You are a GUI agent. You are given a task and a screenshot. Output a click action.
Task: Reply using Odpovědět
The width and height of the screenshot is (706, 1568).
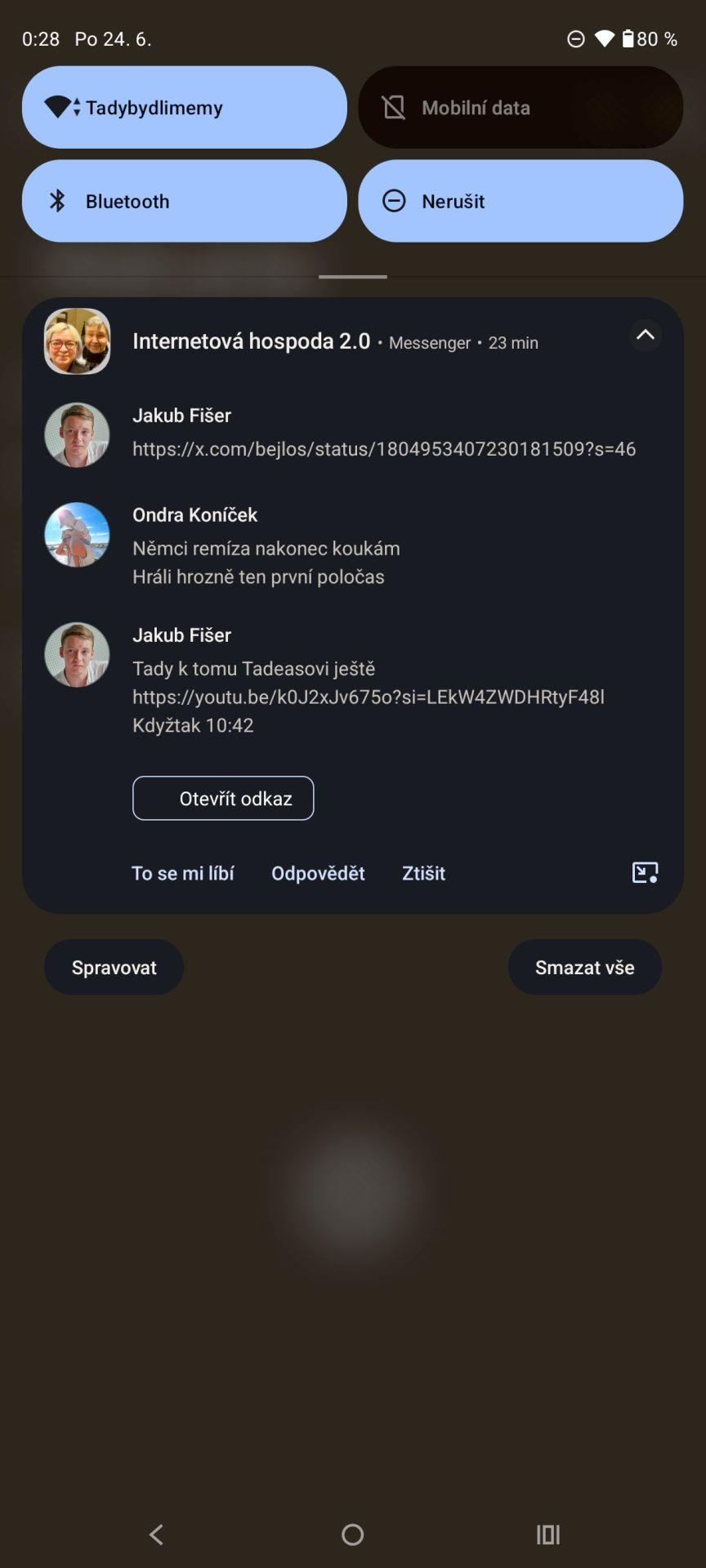click(318, 873)
